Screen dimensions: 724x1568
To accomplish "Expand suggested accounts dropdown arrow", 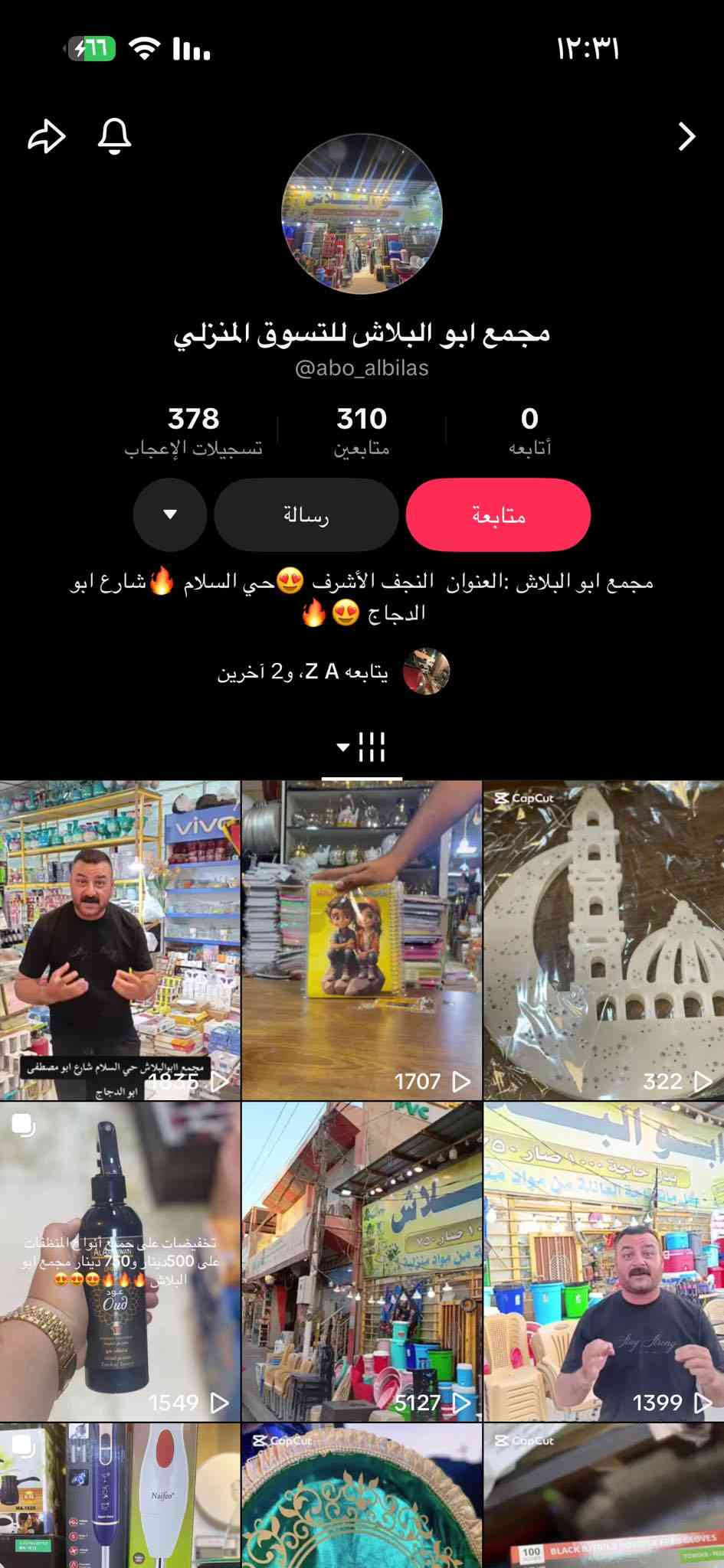I will pyautogui.click(x=170, y=515).
